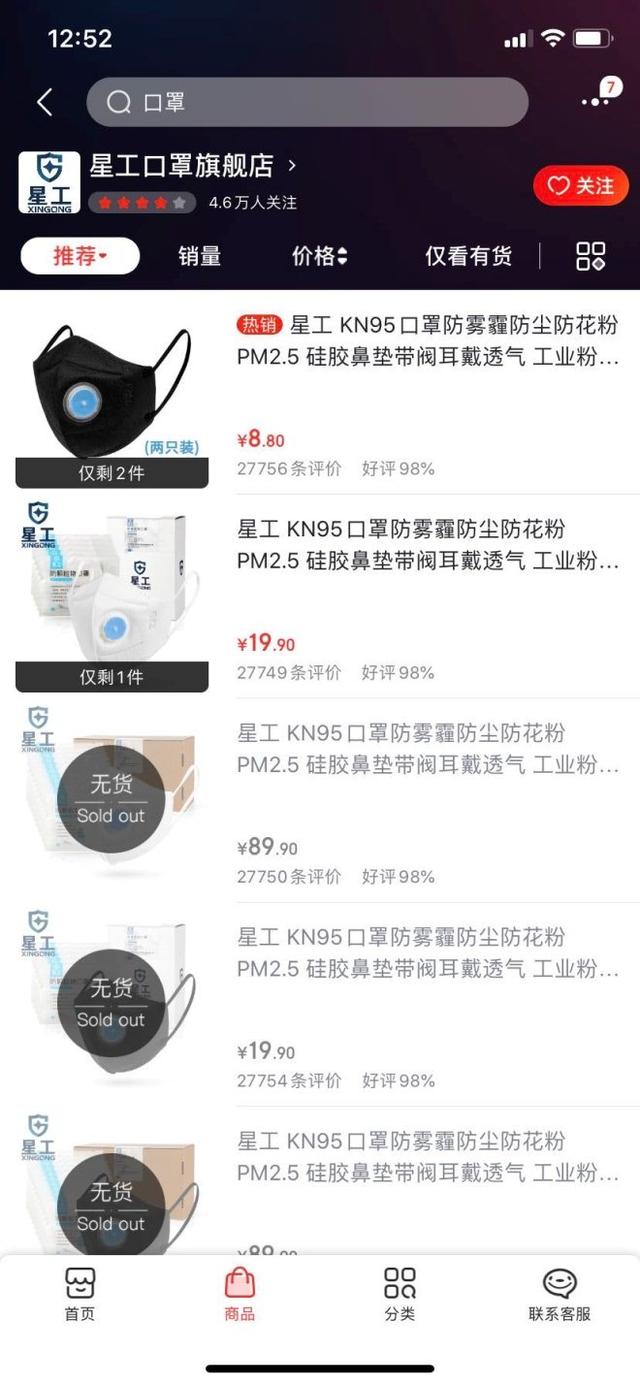The height and width of the screenshot is (1385, 640).
Task: Switch the list layout with the grid icon
Action: 591,256
